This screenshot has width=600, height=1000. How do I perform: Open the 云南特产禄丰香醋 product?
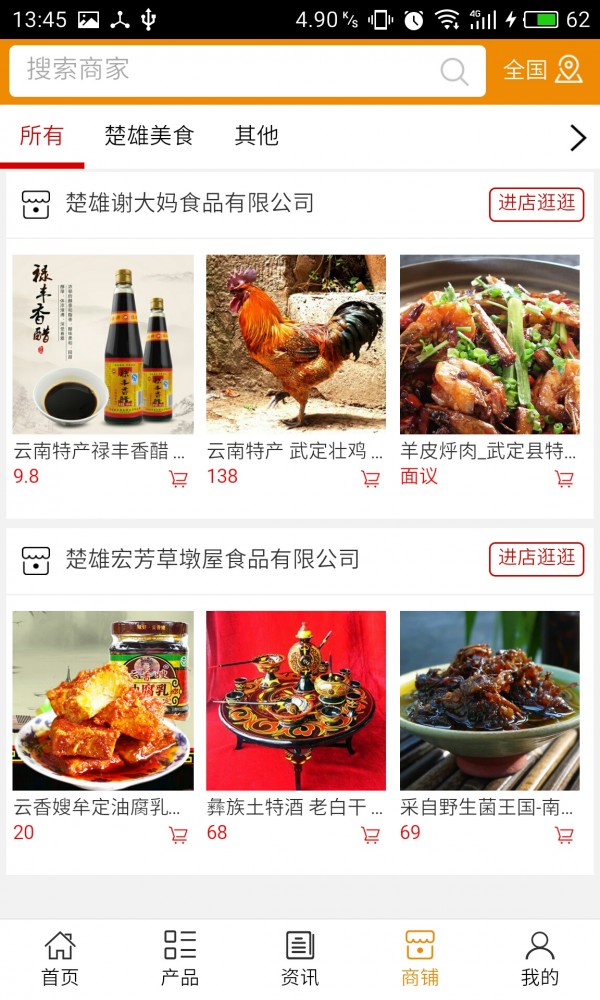(103, 345)
